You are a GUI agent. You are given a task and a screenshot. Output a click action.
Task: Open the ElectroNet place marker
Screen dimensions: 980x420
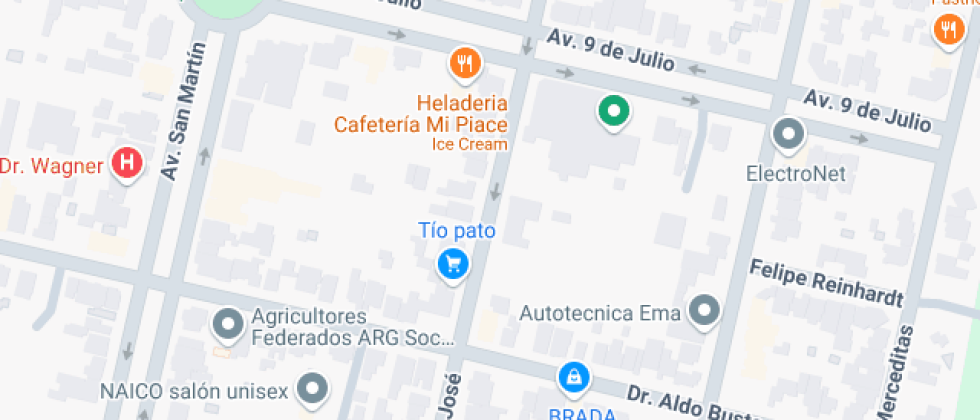tap(790, 135)
